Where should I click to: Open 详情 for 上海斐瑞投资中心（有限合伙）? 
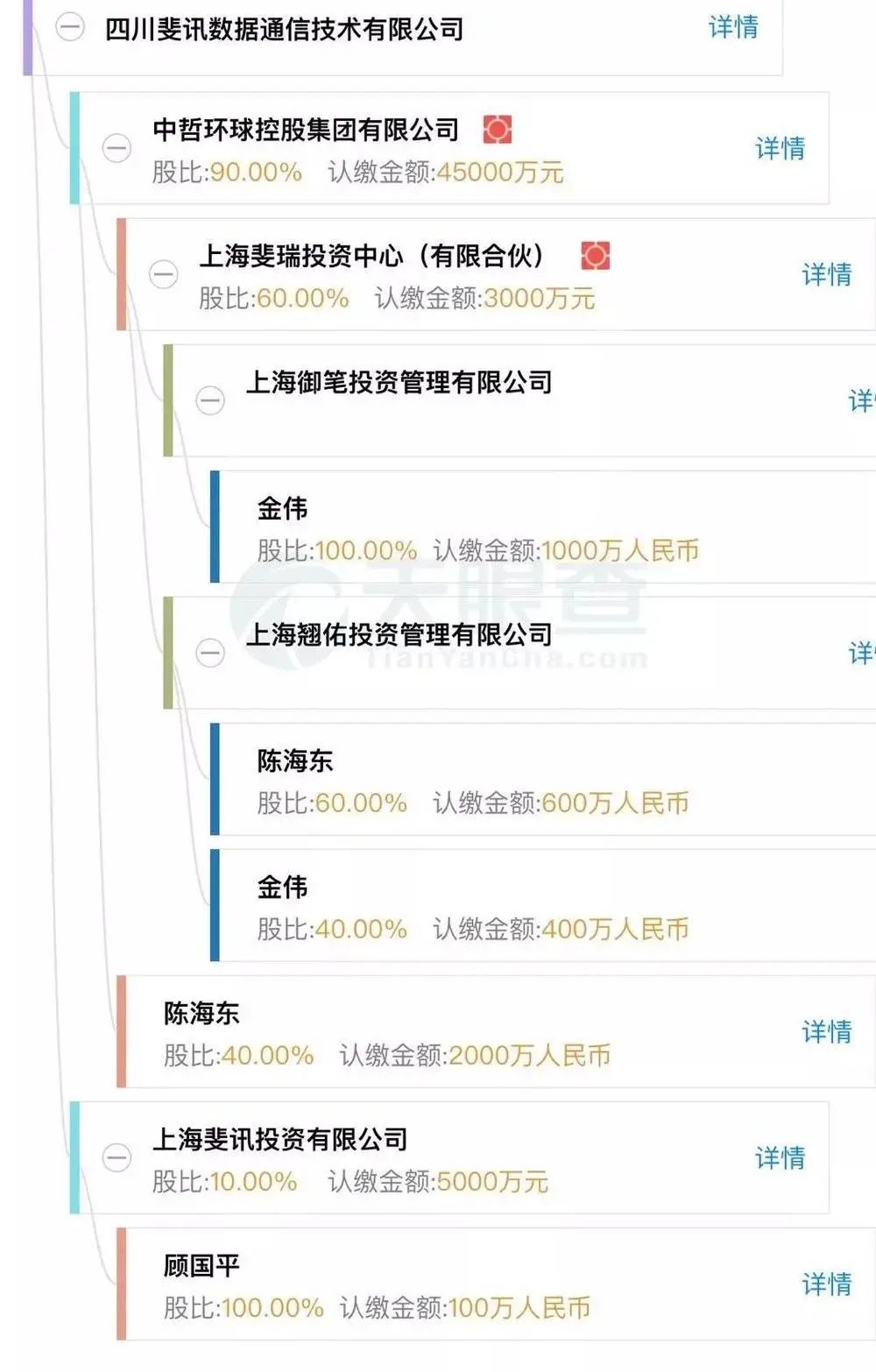[827, 274]
